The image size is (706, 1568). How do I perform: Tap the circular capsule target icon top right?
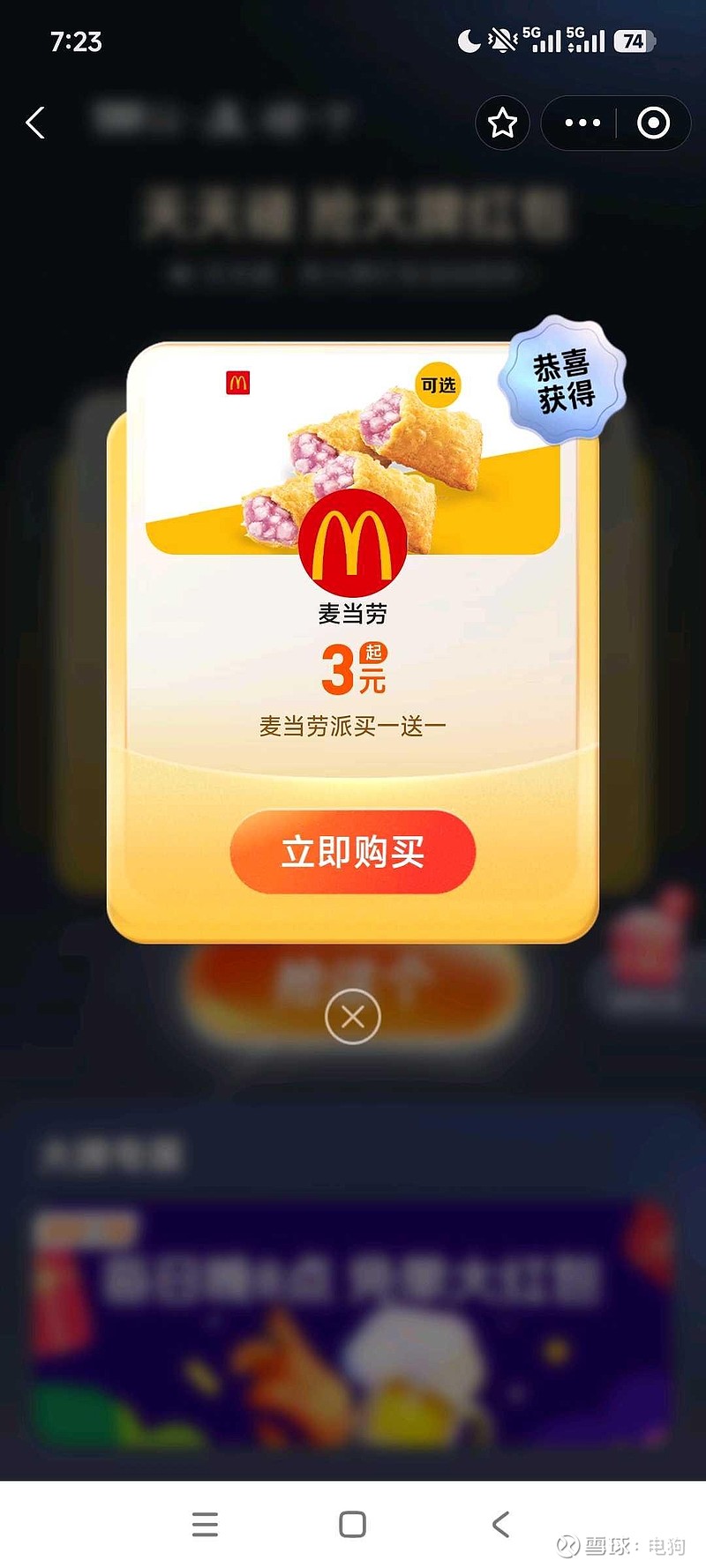pos(654,123)
